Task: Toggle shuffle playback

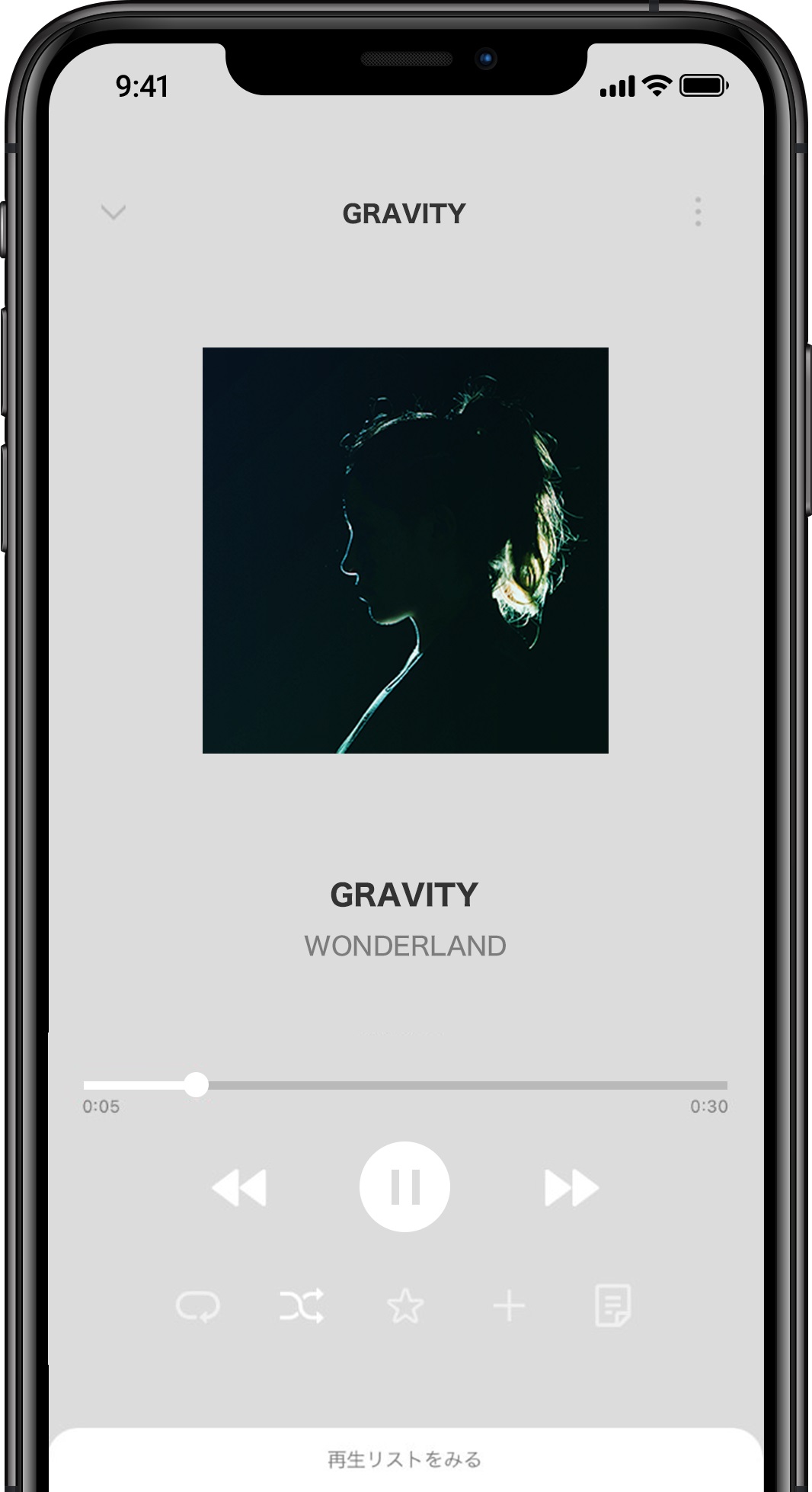Action: tap(302, 1306)
